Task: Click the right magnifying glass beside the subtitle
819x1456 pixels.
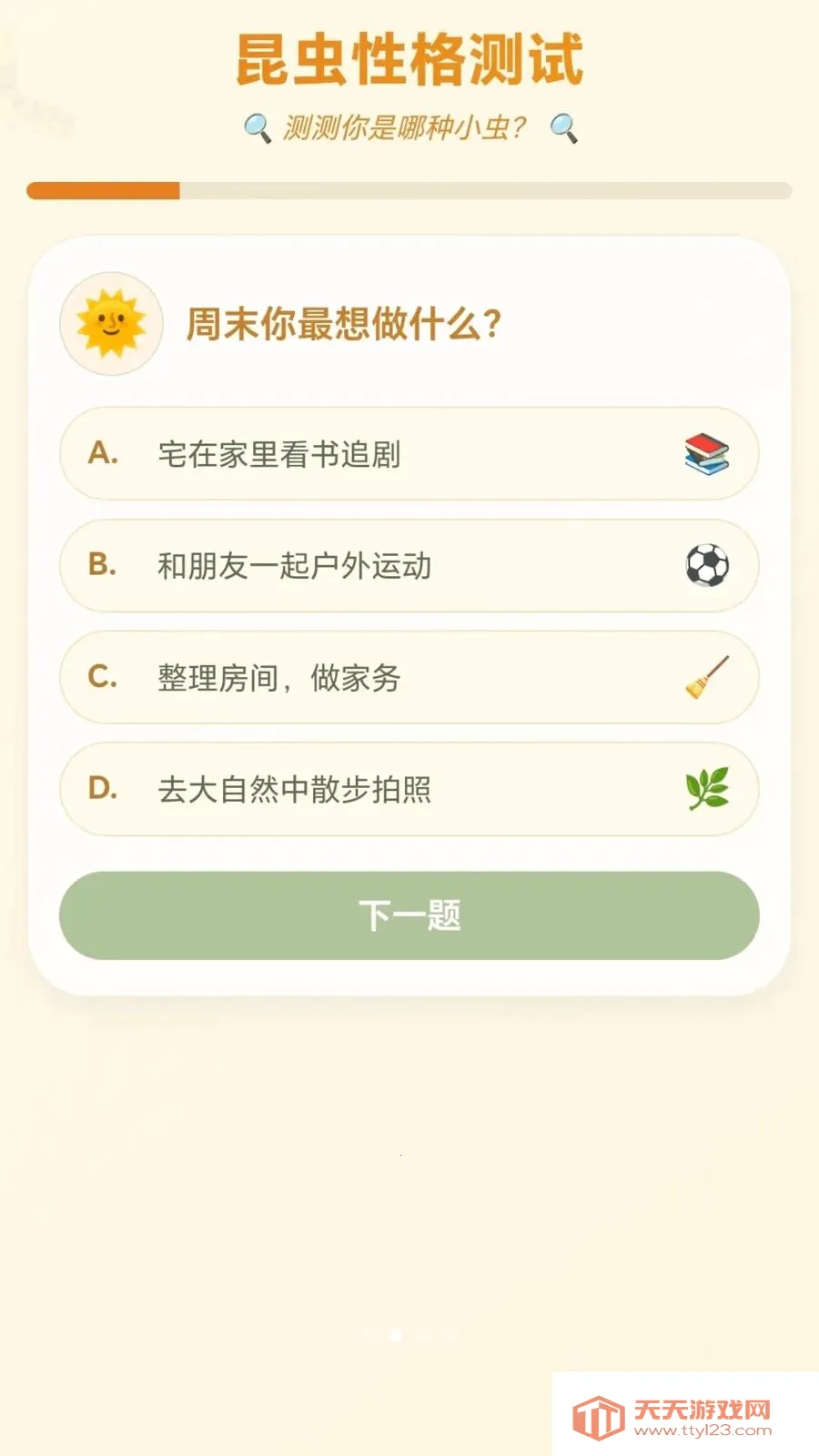Action: [562, 126]
